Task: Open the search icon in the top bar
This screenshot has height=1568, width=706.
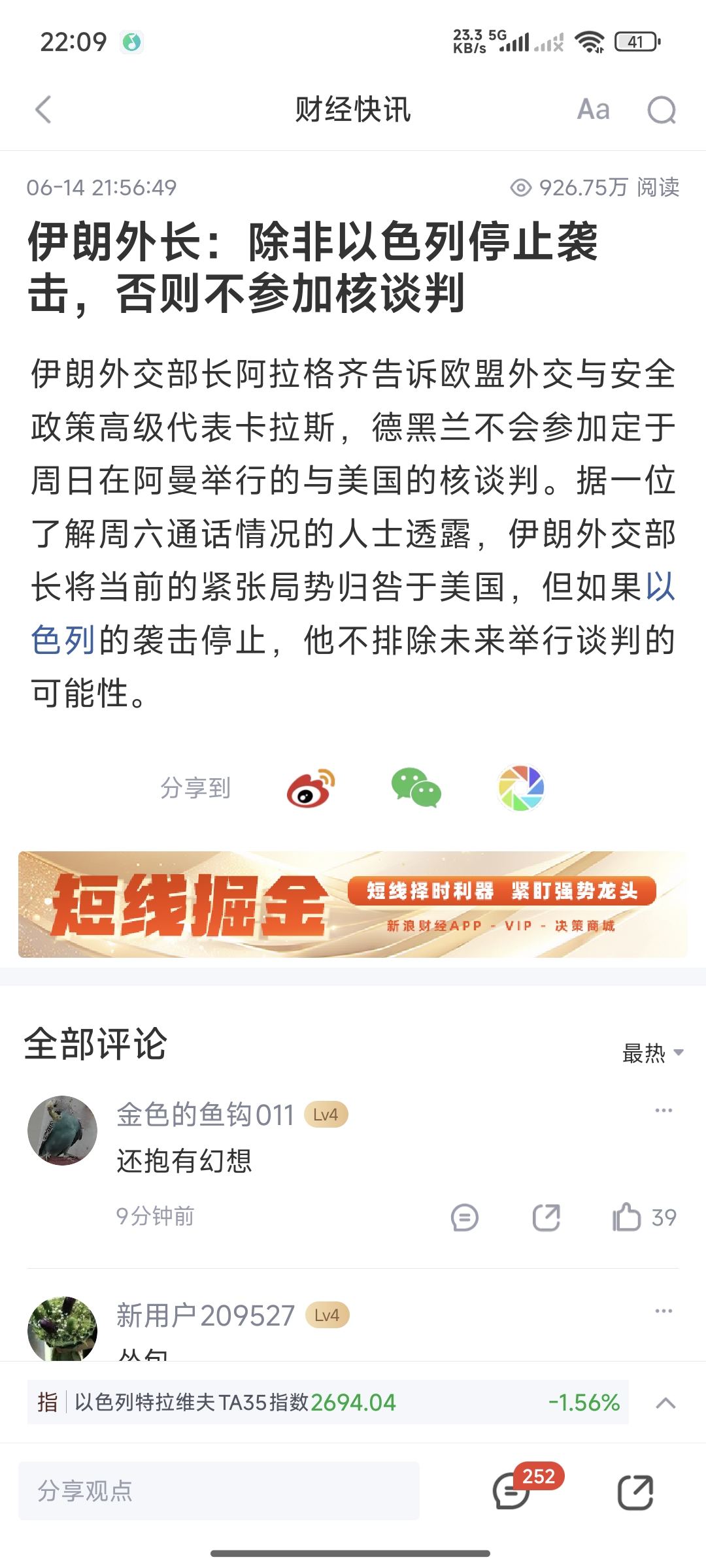Action: [x=661, y=110]
